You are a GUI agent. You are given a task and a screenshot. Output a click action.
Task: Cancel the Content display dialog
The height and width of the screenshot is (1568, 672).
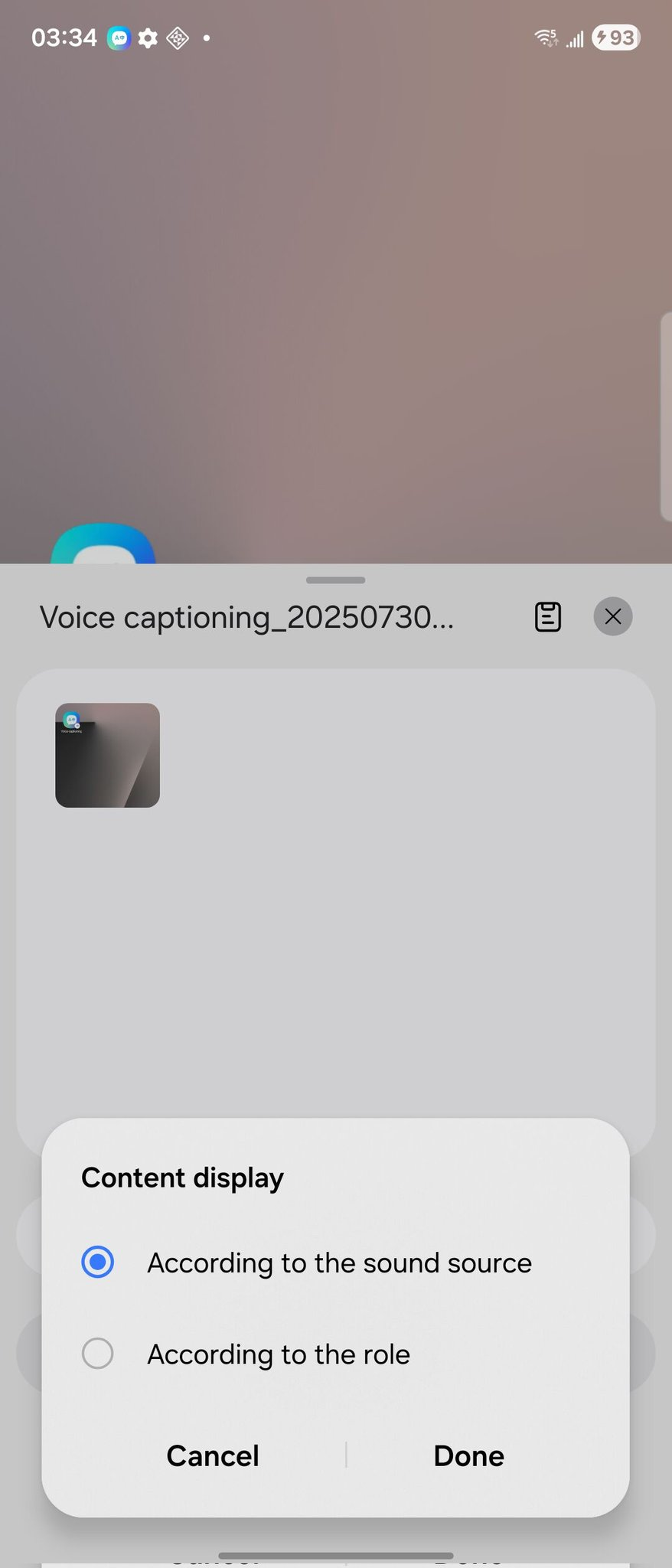(213, 1455)
